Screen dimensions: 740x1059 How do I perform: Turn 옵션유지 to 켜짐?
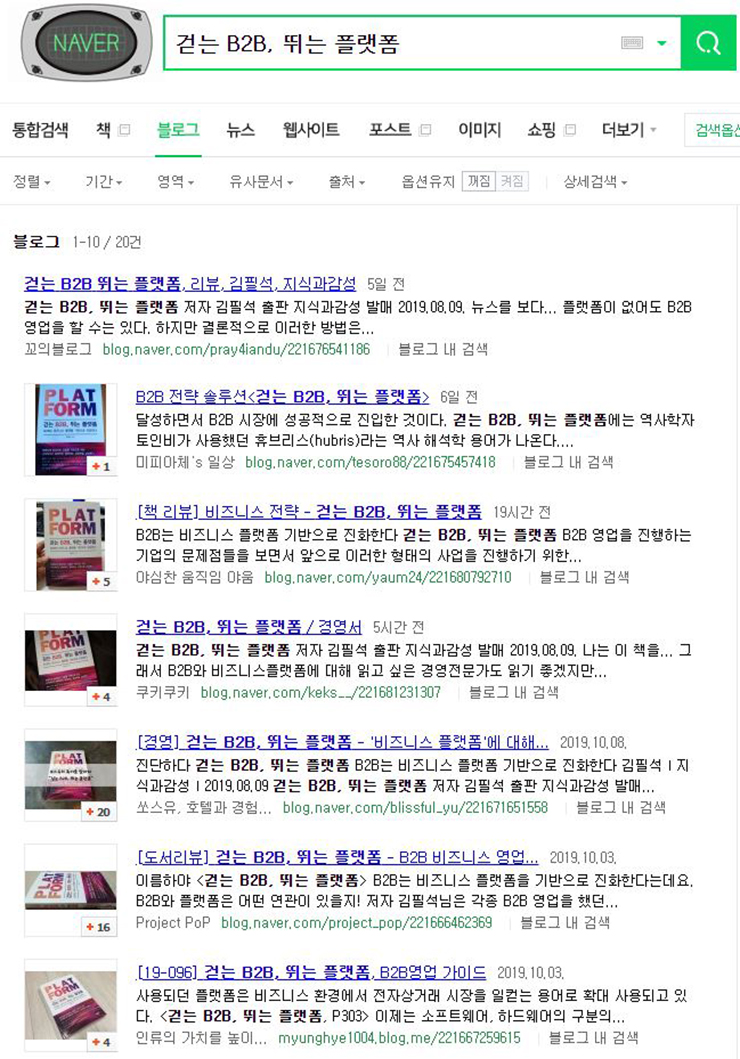512,182
